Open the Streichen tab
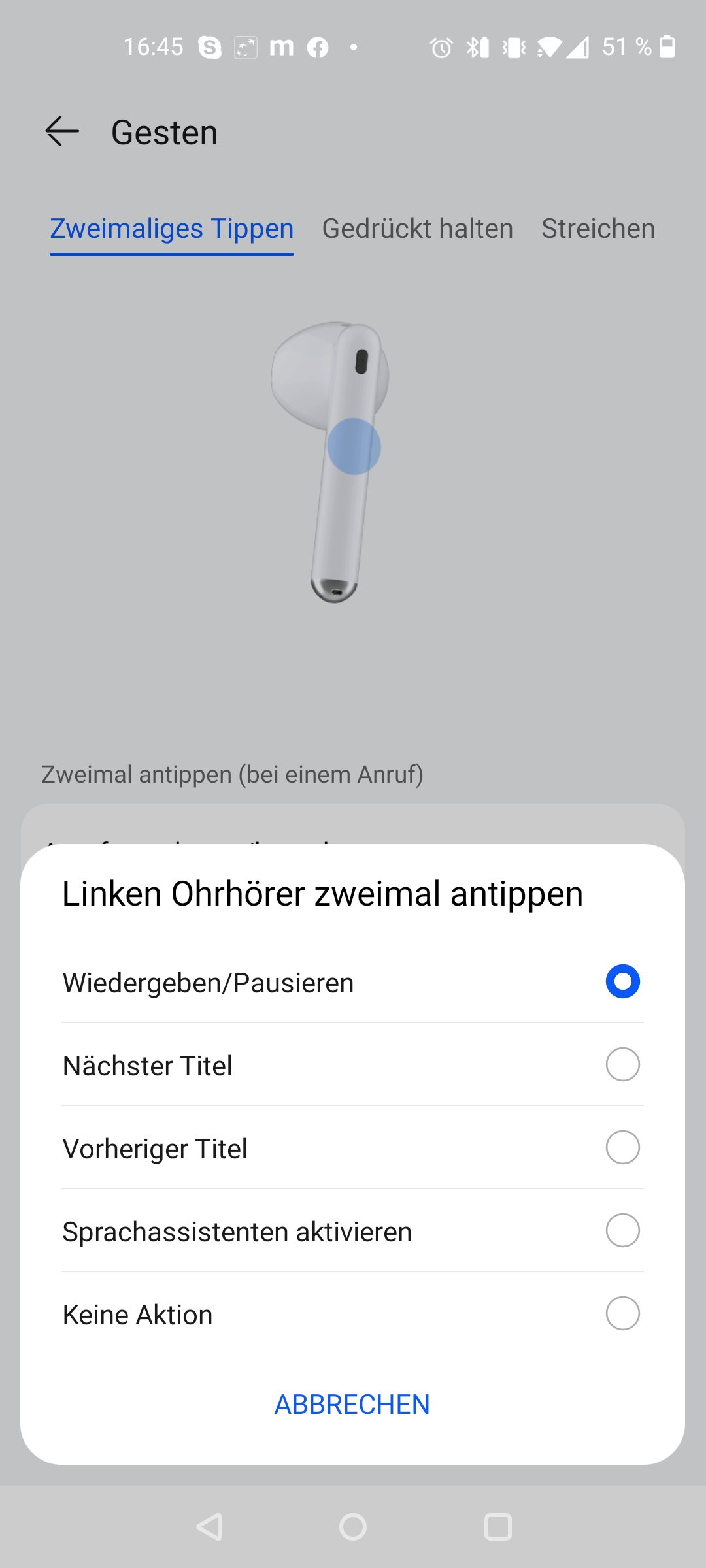The height and width of the screenshot is (1568, 706). pyautogui.click(x=597, y=229)
